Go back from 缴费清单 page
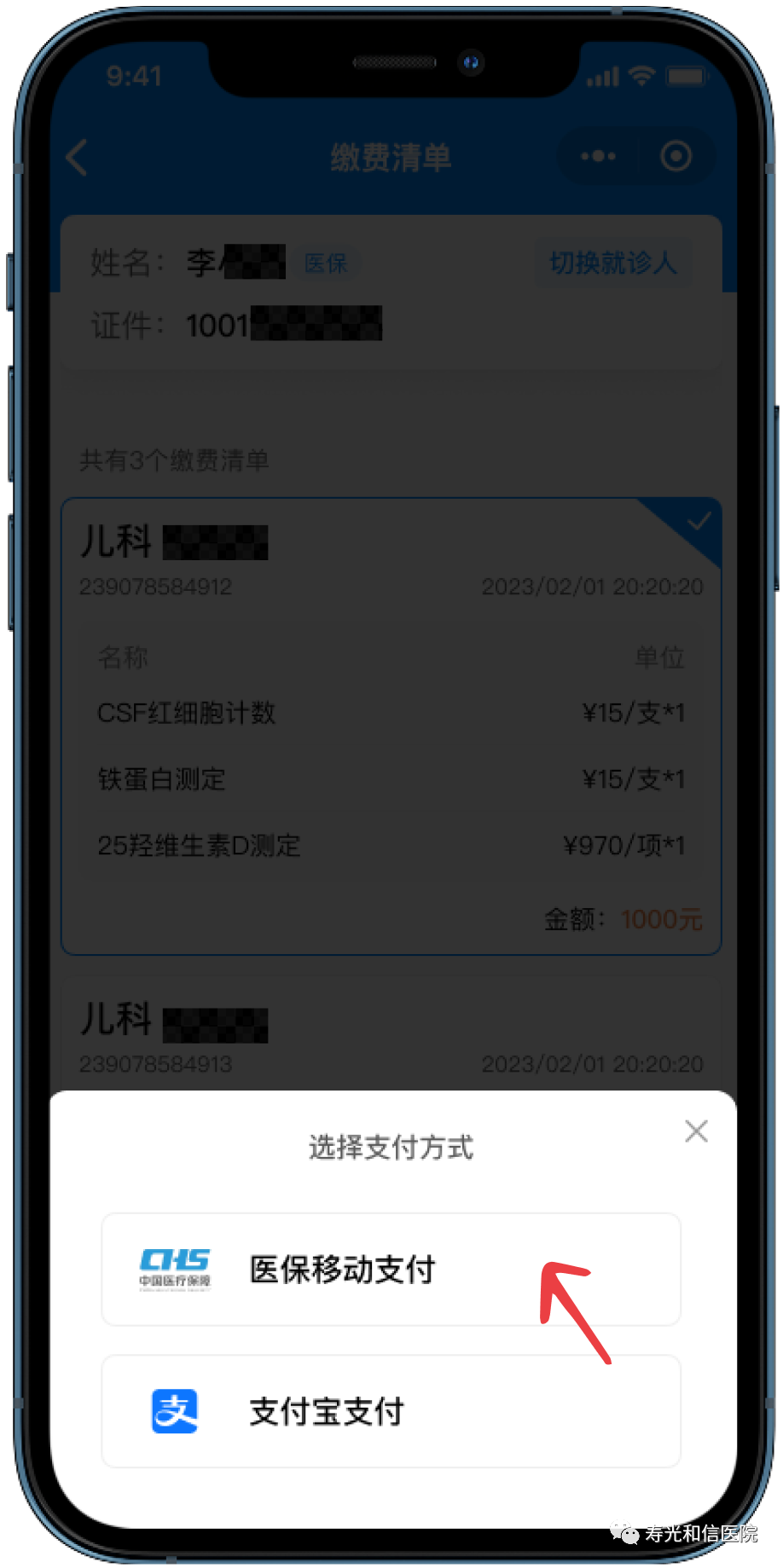The width and height of the screenshot is (783, 1568). [78, 158]
